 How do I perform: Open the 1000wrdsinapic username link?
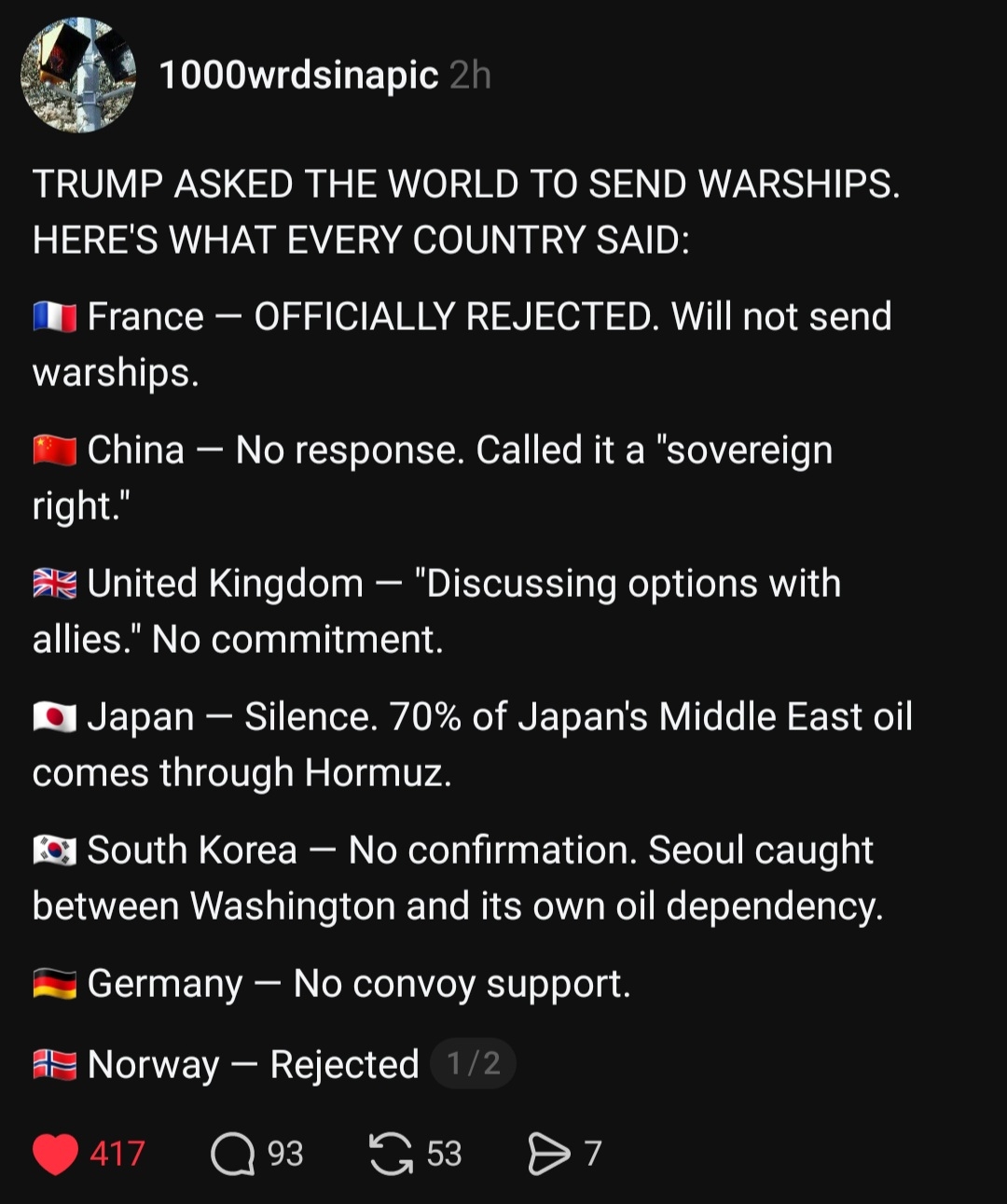click(x=298, y=76)
